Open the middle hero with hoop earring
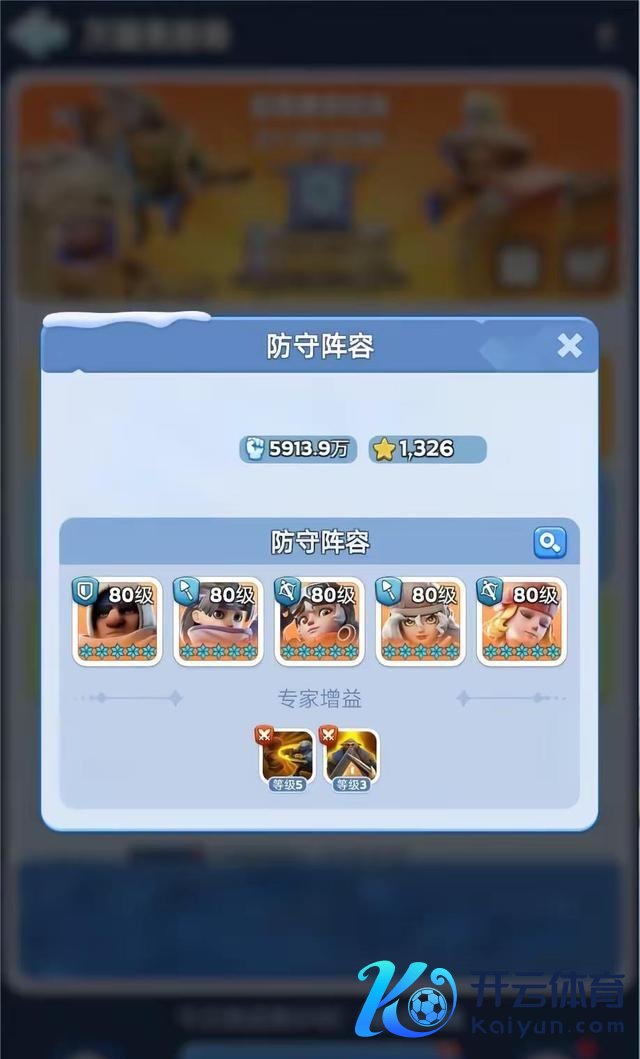 (319, 621)
